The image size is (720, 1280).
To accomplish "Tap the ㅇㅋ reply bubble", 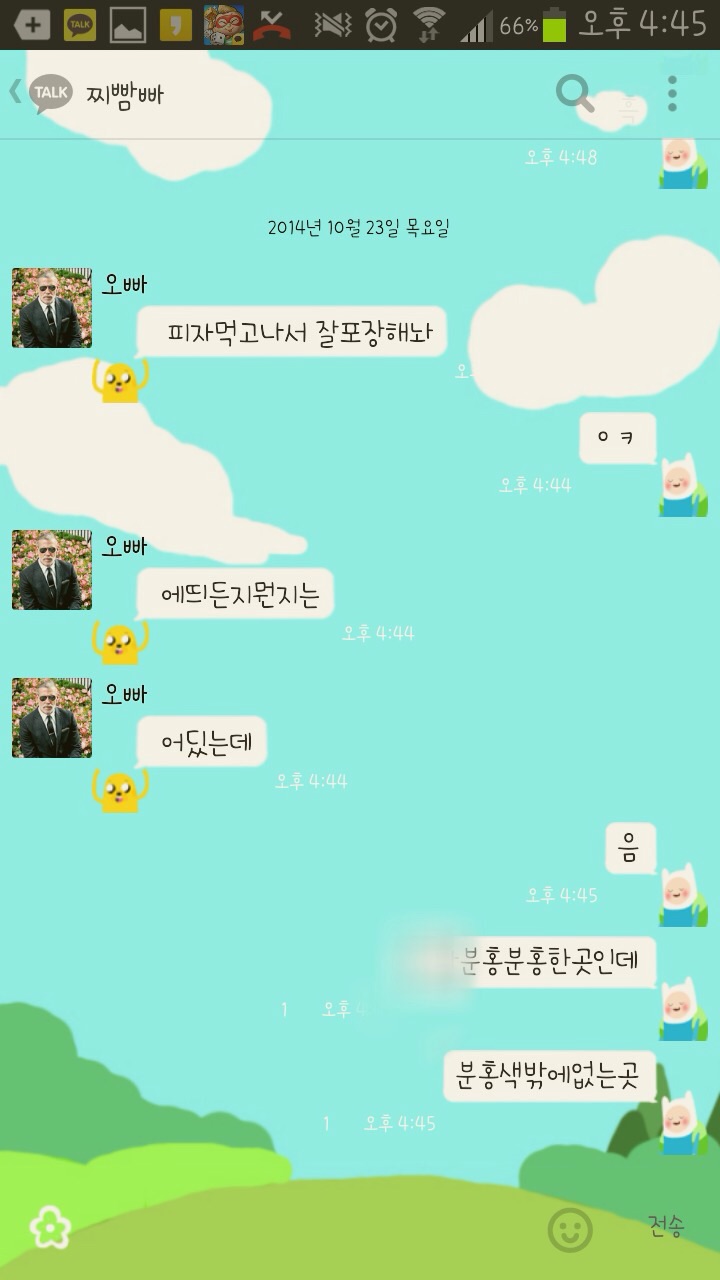I will pyautogui.click(x=616, y=437).
